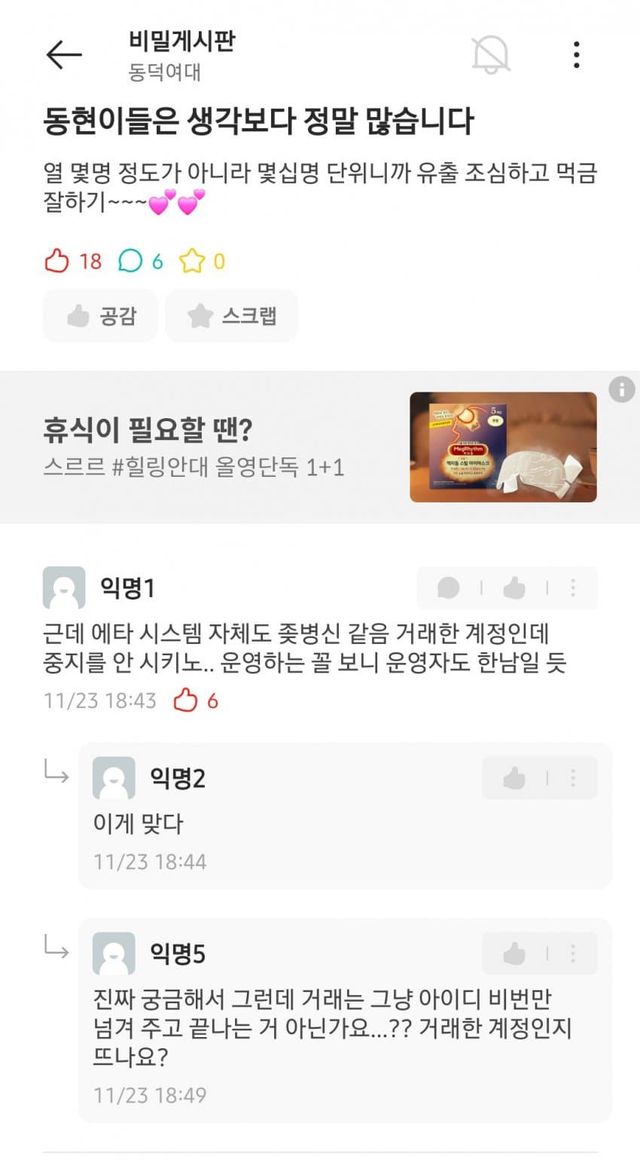Like 익명5's reply
Image resolution: width=640 pixels, height=1160 pixels.
[x=514, y=954]
